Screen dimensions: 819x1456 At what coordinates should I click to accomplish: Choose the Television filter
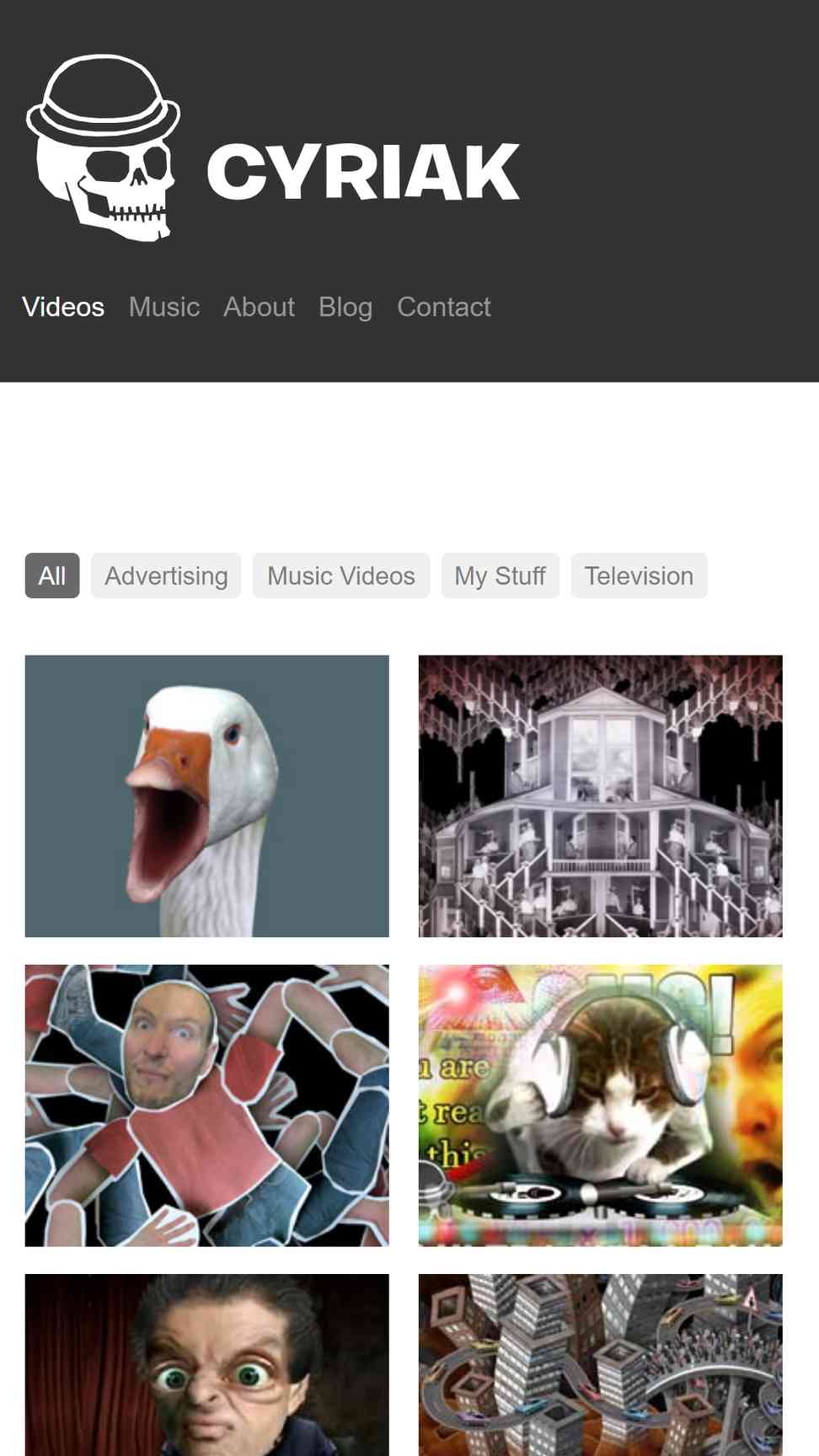tap(639, 575)
